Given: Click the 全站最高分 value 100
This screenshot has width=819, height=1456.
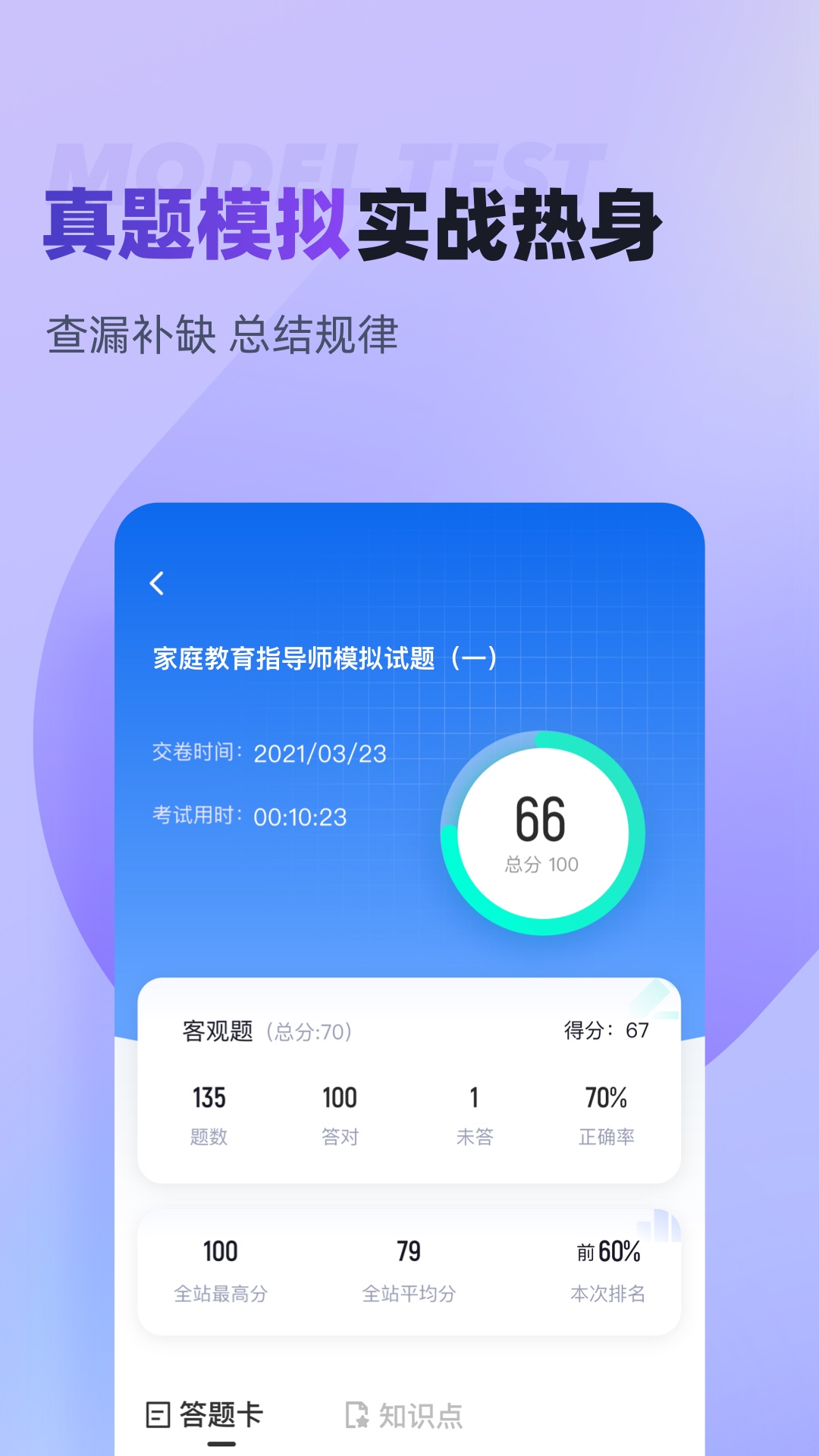Looking at the screenshot, I should coord(220,1253).
